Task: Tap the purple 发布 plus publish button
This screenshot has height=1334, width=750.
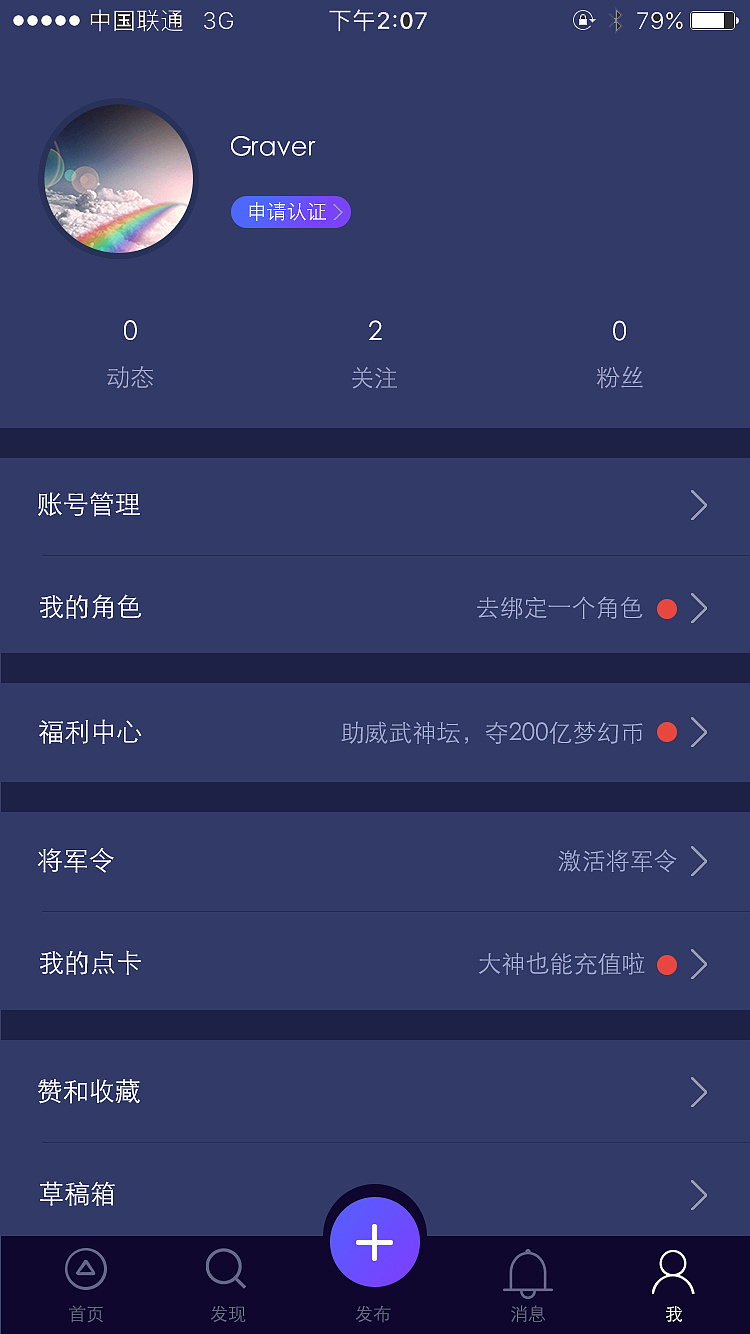Action: click(374, 1240)
